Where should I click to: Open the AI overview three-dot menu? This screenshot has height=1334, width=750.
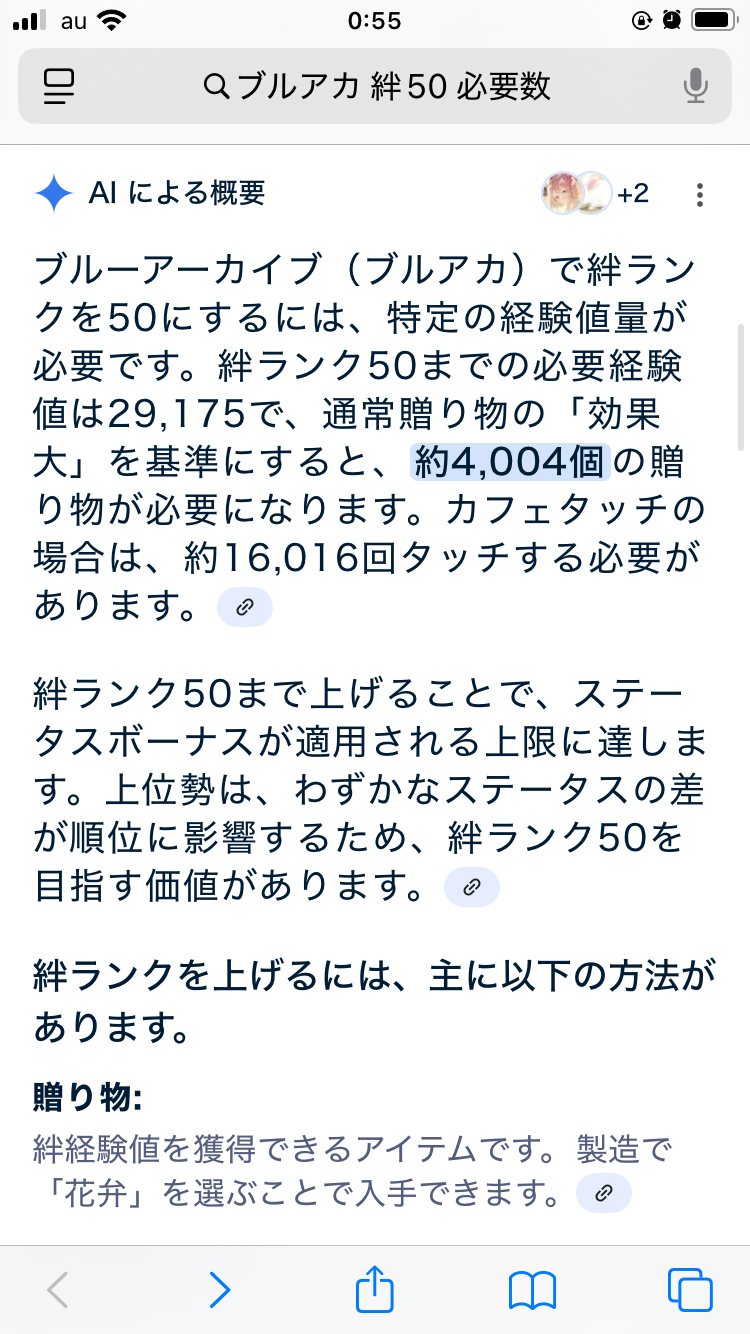700,194
